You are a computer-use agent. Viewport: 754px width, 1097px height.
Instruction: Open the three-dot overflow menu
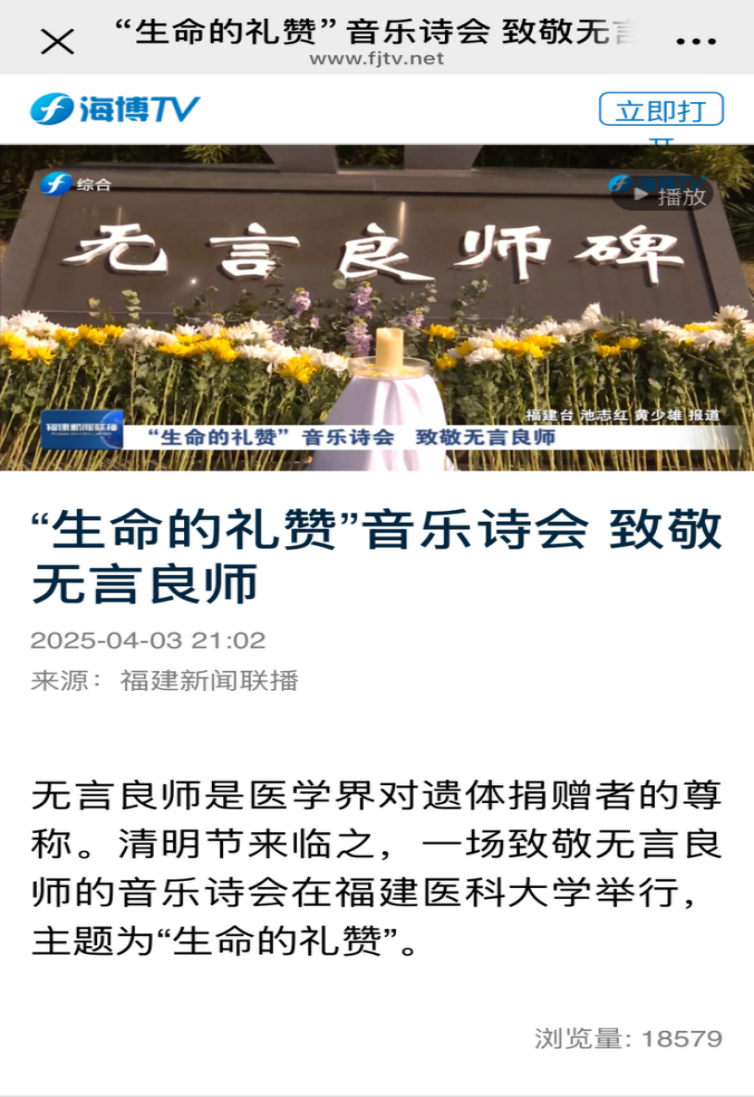pyautogui.click(x=696, y=42)
